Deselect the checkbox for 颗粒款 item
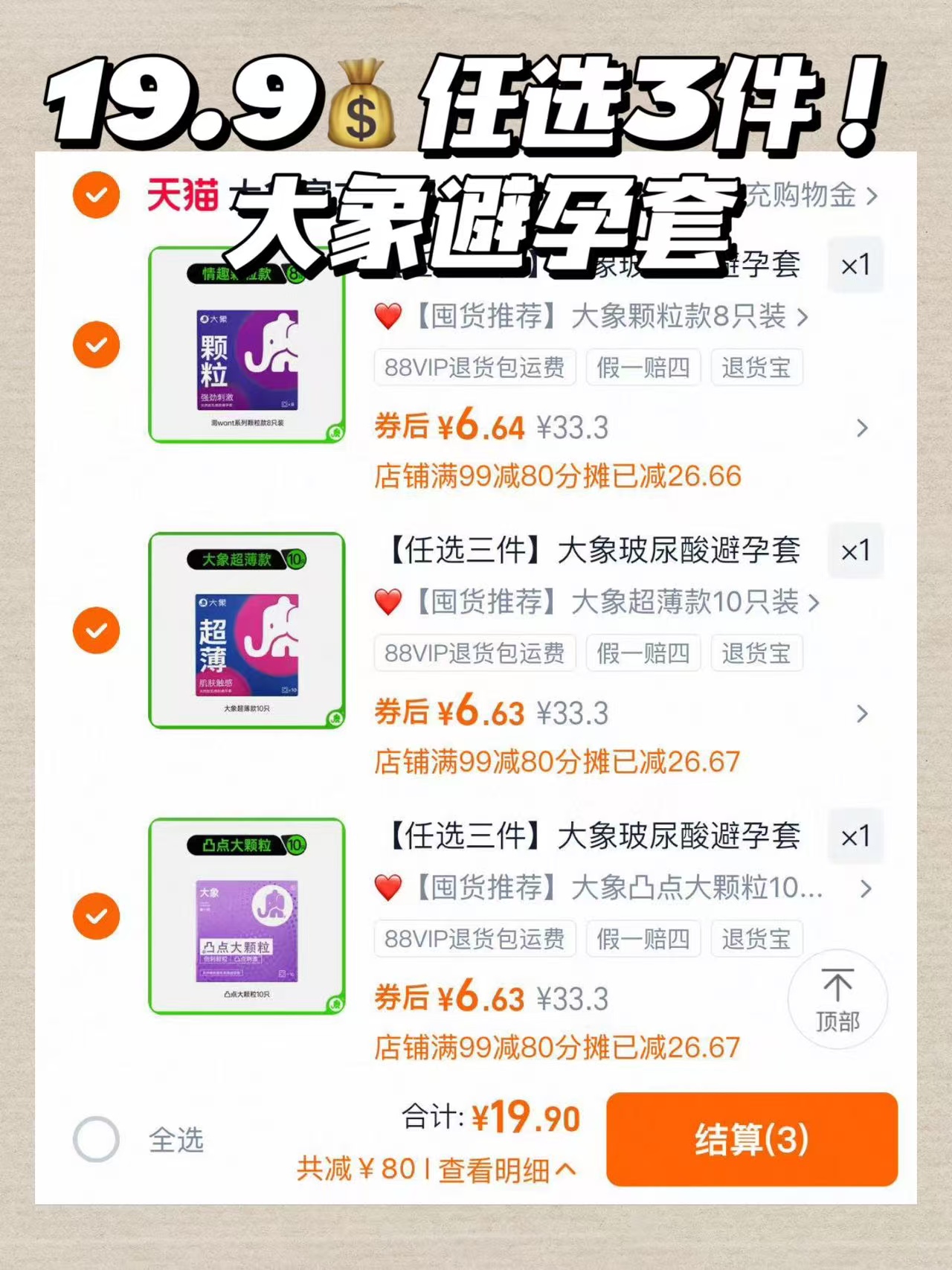 95,342
